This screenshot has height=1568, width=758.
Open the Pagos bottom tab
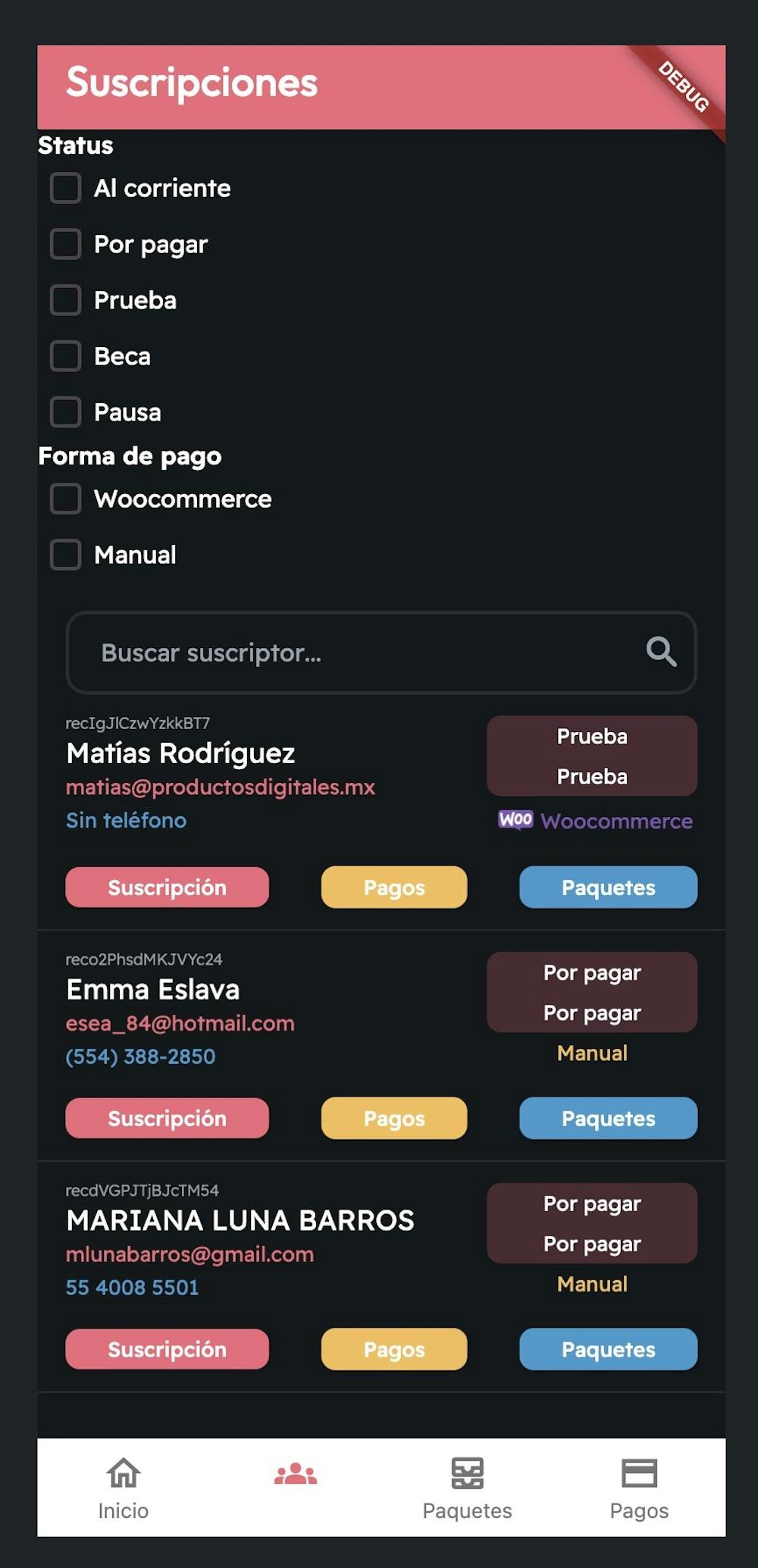(639, 1488)
